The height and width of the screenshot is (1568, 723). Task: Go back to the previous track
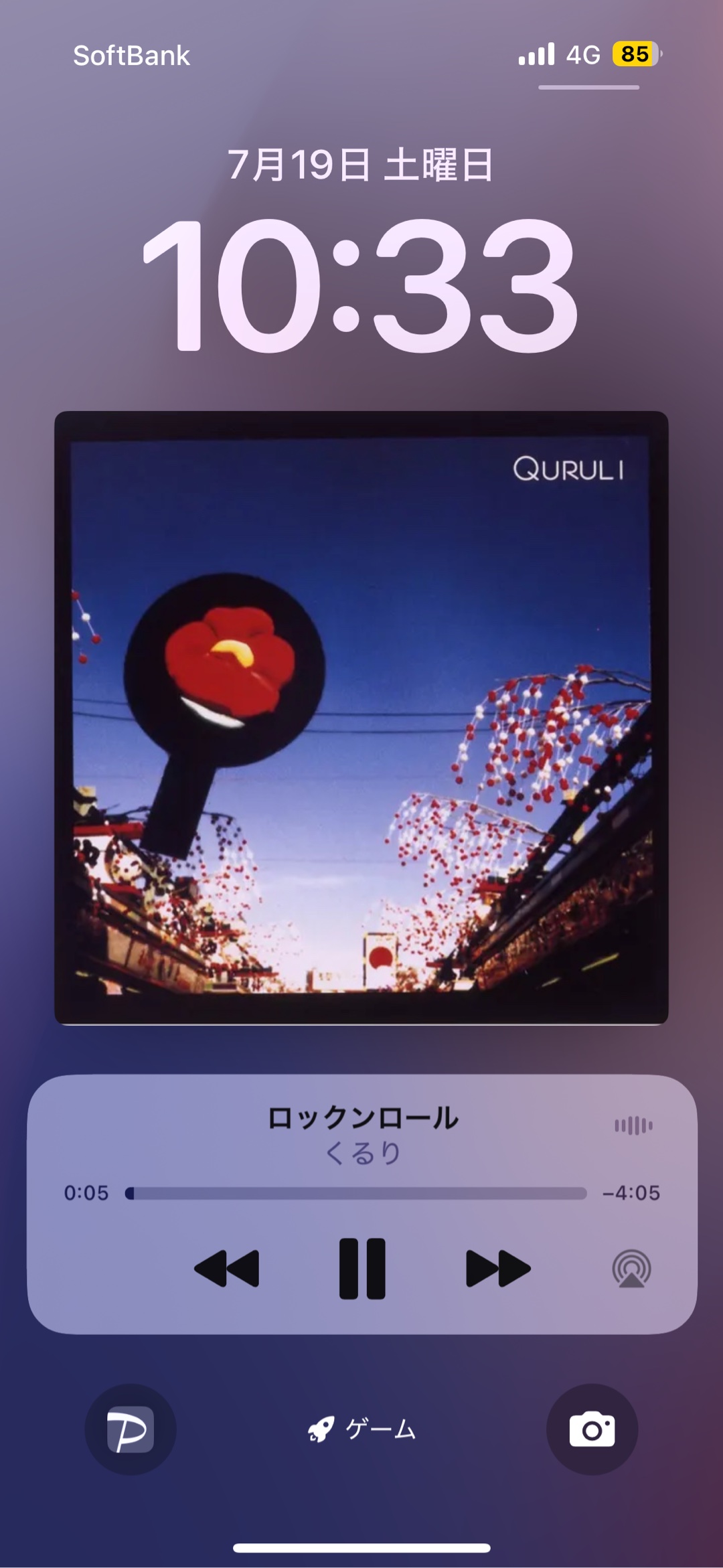pos(226,1268)
